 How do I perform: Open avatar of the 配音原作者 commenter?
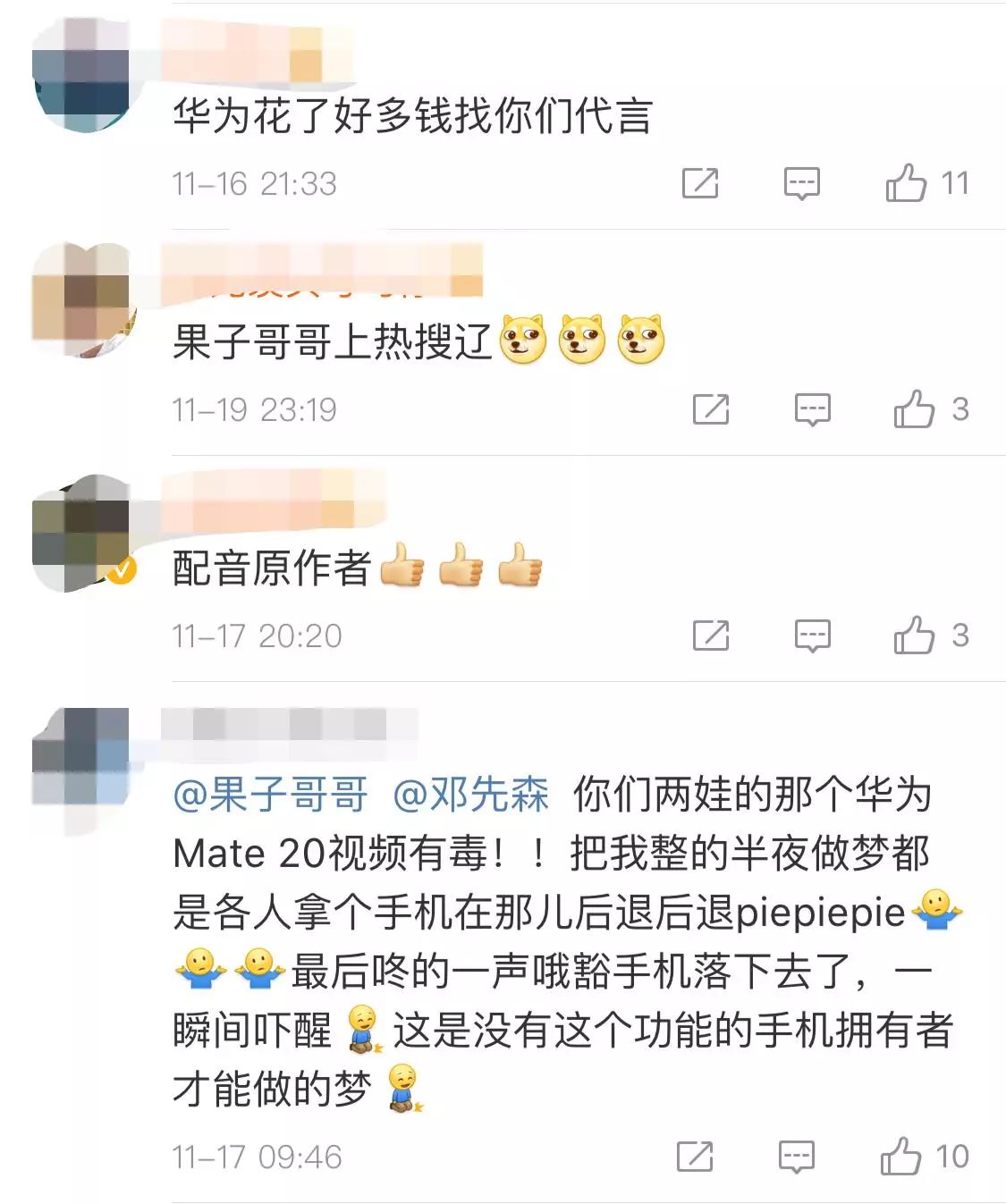[82, 533]
